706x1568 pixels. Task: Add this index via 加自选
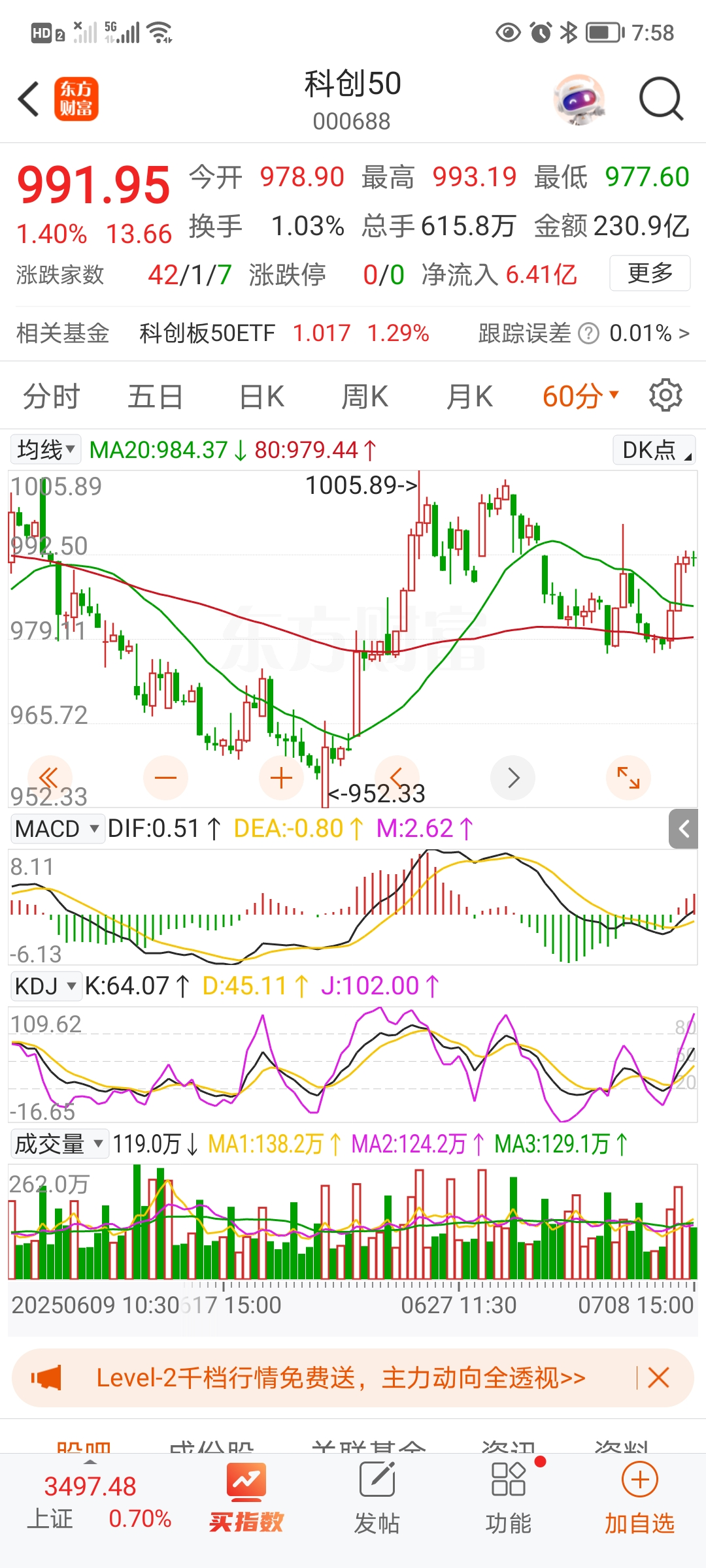pos(639,1499)
